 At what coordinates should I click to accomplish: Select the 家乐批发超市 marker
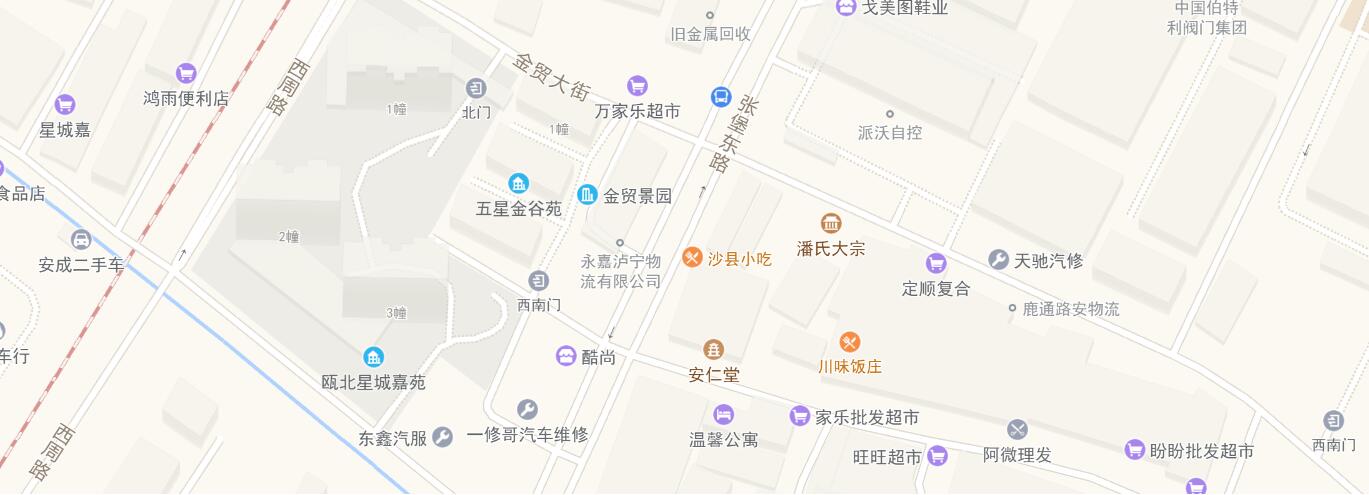tap(799, 416)
